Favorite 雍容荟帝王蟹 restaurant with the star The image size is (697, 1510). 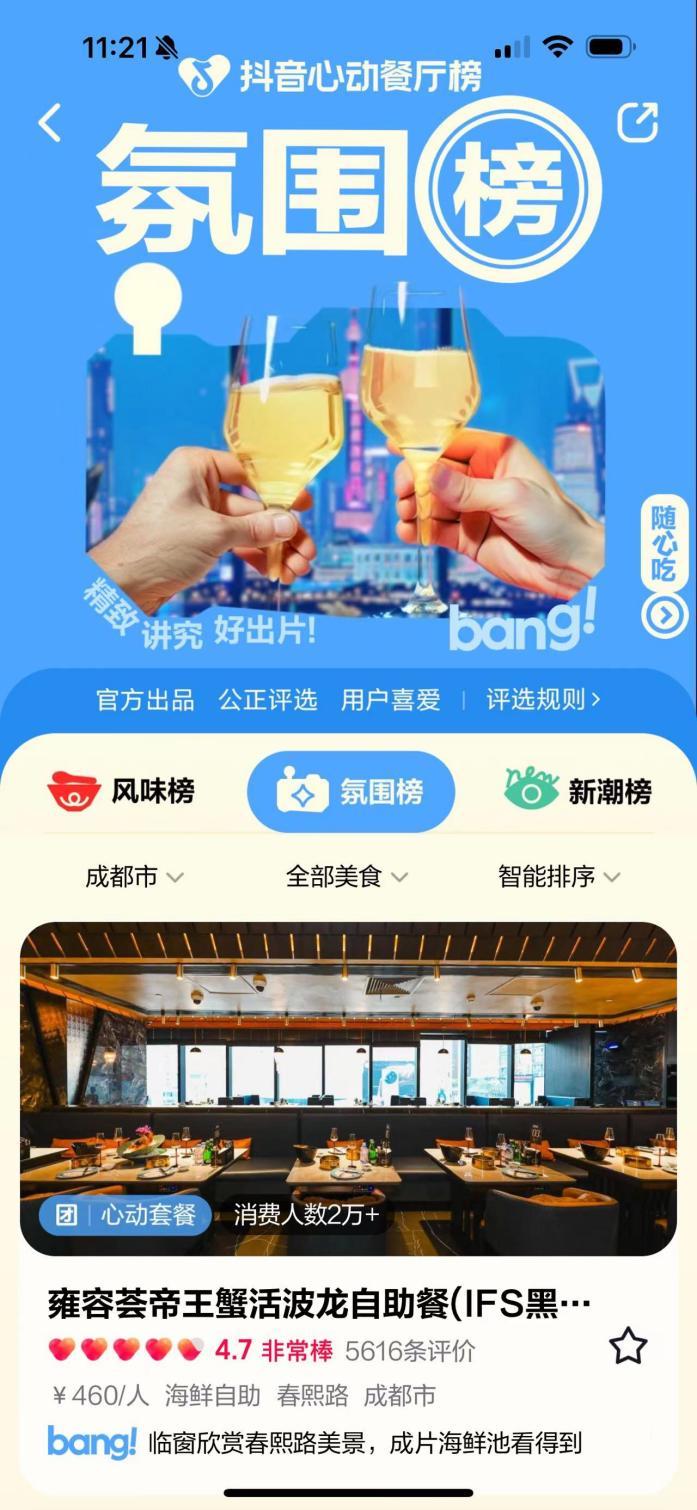click(x=628, y=1346)
